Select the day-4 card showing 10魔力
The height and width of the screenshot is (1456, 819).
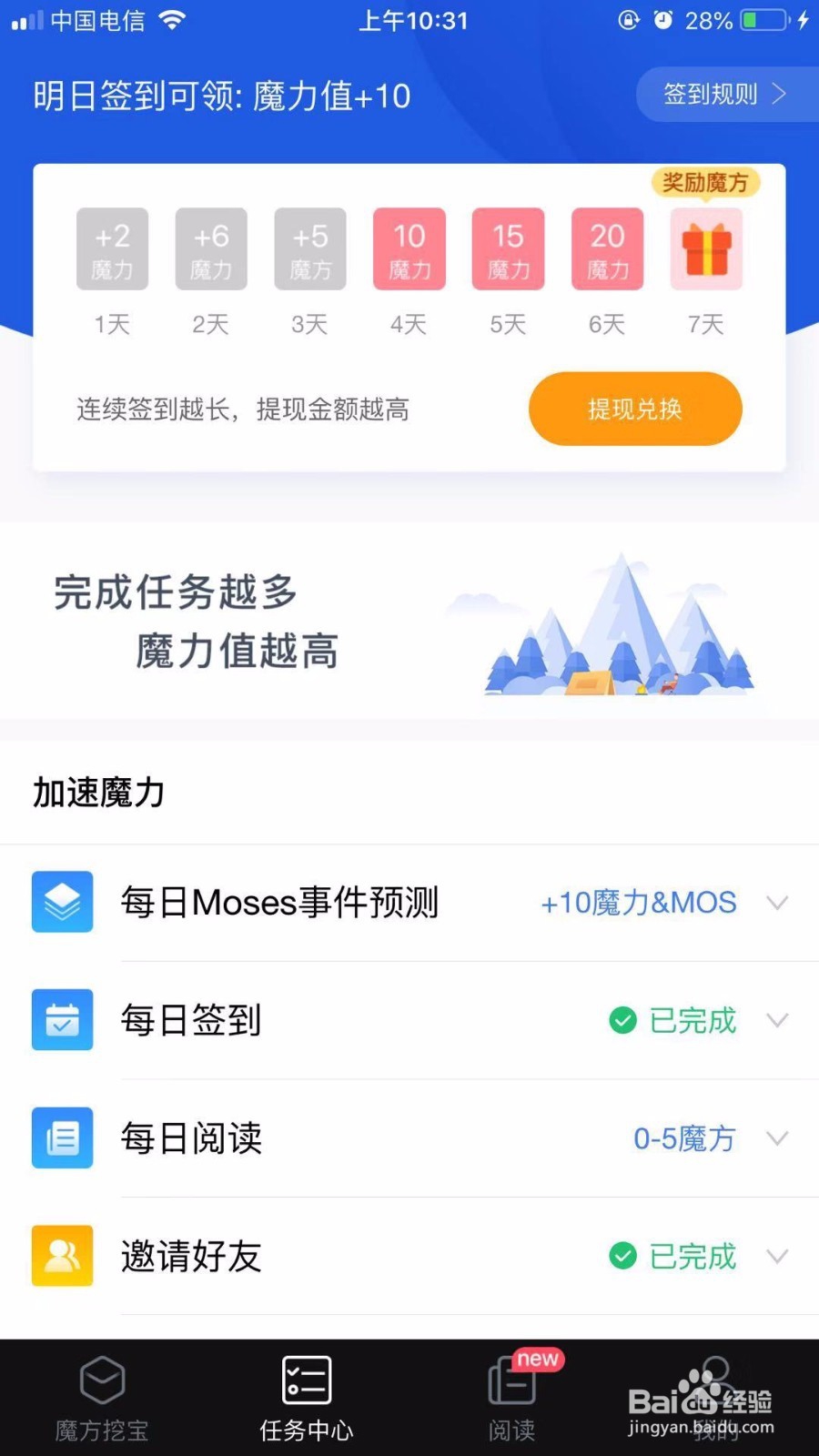tap(408, 248)
